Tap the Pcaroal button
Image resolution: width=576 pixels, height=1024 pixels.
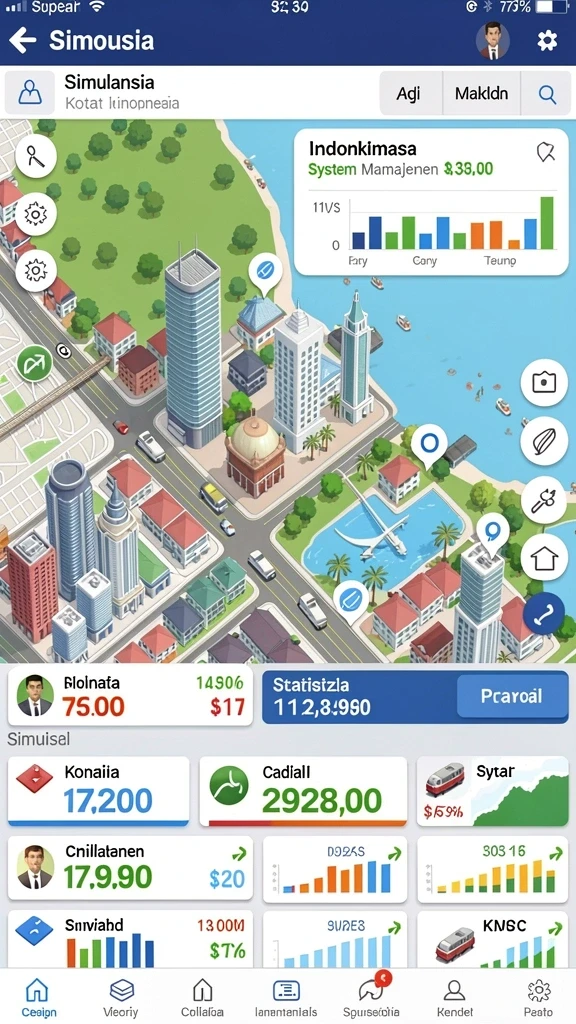[x=511, y=696]
